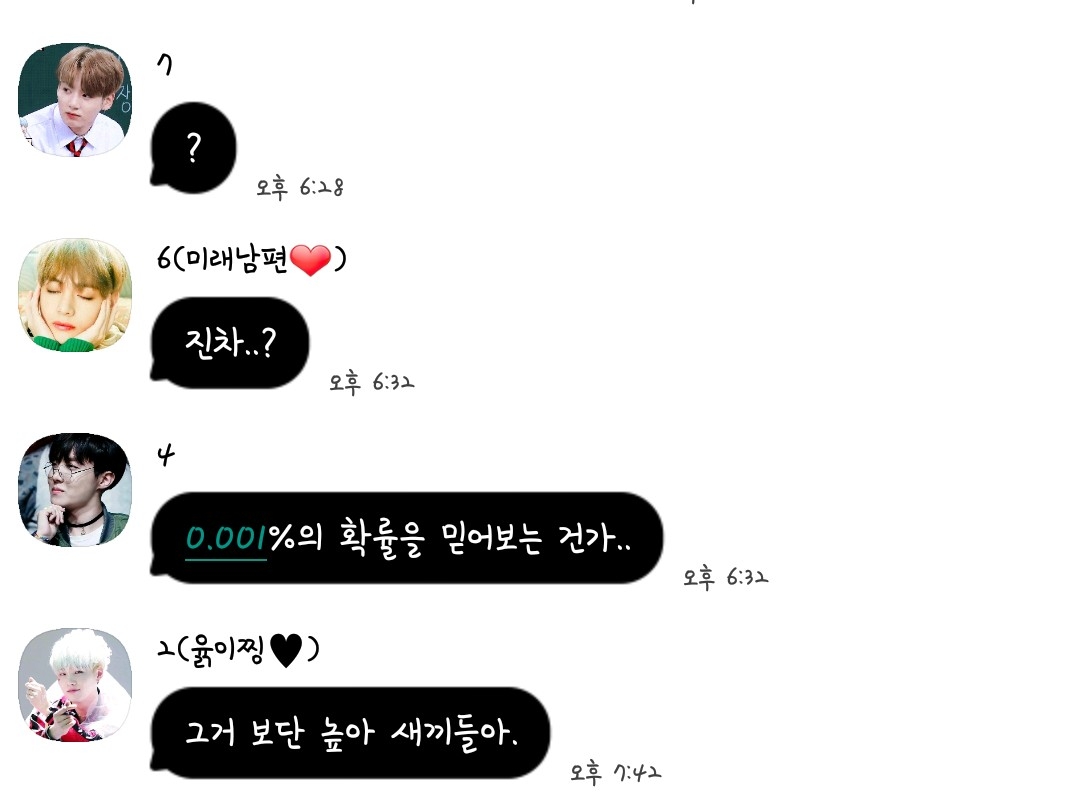Screen dimensions: 1080x810
Task: Open the profile of 6(미래남편)
Action: click(x=75, y=295)
